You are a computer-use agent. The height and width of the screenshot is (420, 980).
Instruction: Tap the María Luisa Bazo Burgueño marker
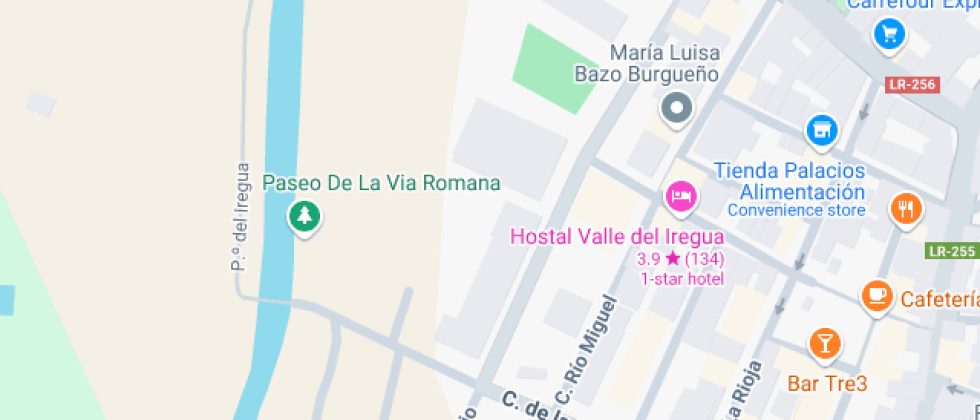tap(677, 109)
